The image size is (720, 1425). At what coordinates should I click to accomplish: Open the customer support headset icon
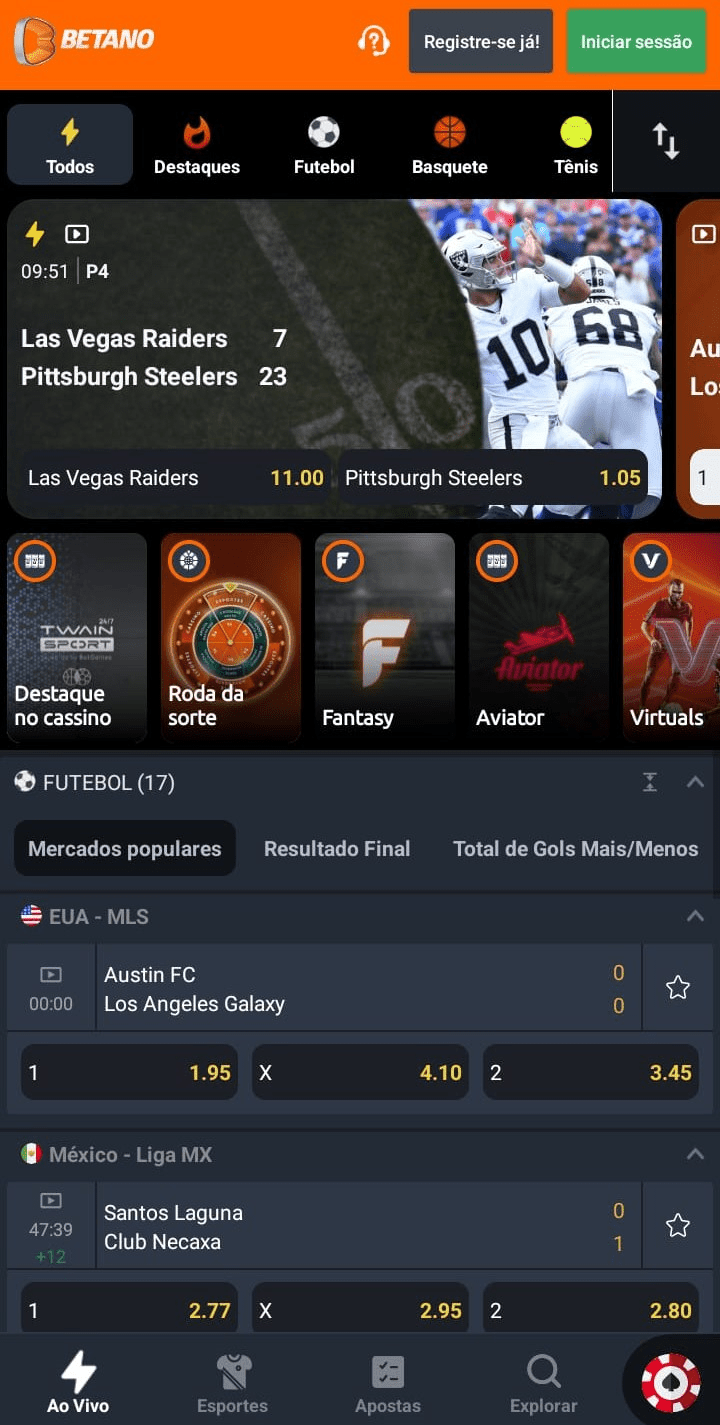coord(373,42)
